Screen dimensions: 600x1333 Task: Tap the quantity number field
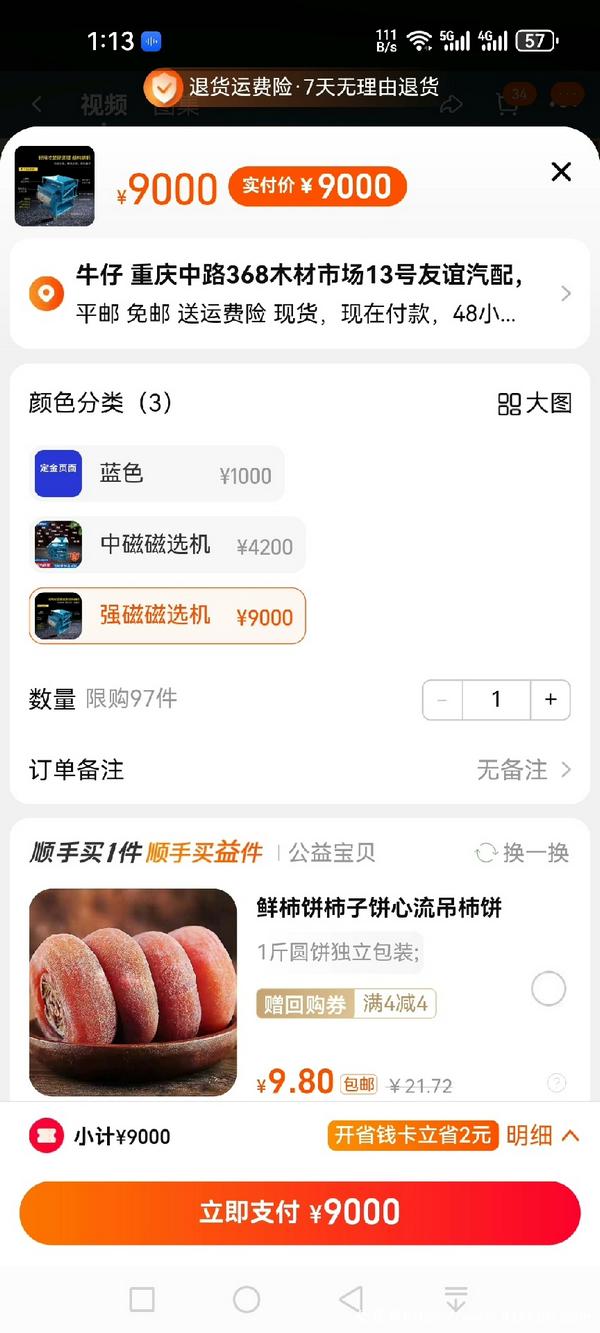pos(496,700)
